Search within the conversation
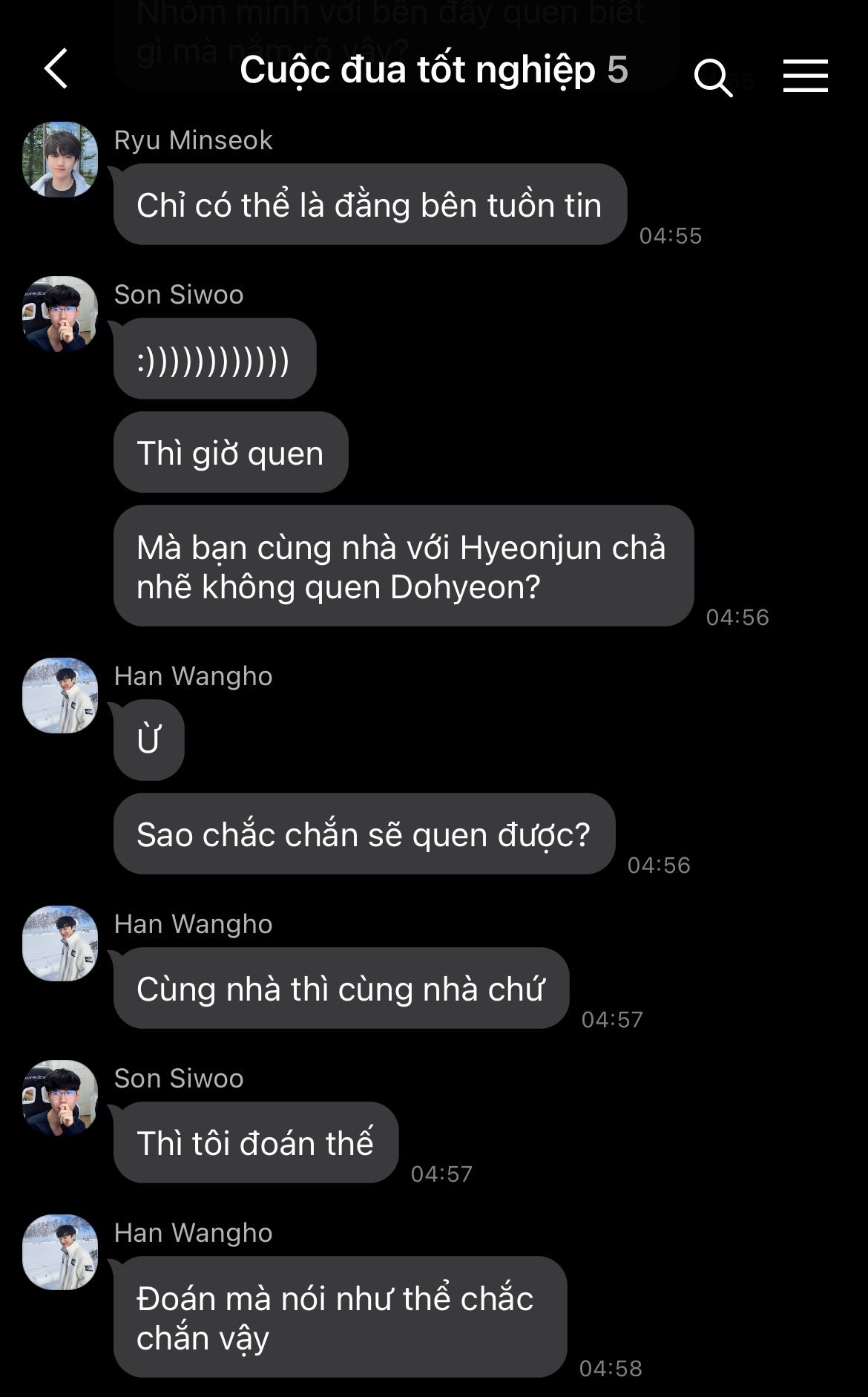The width and height of the screenshot is (868, 1397). [713, 77]
